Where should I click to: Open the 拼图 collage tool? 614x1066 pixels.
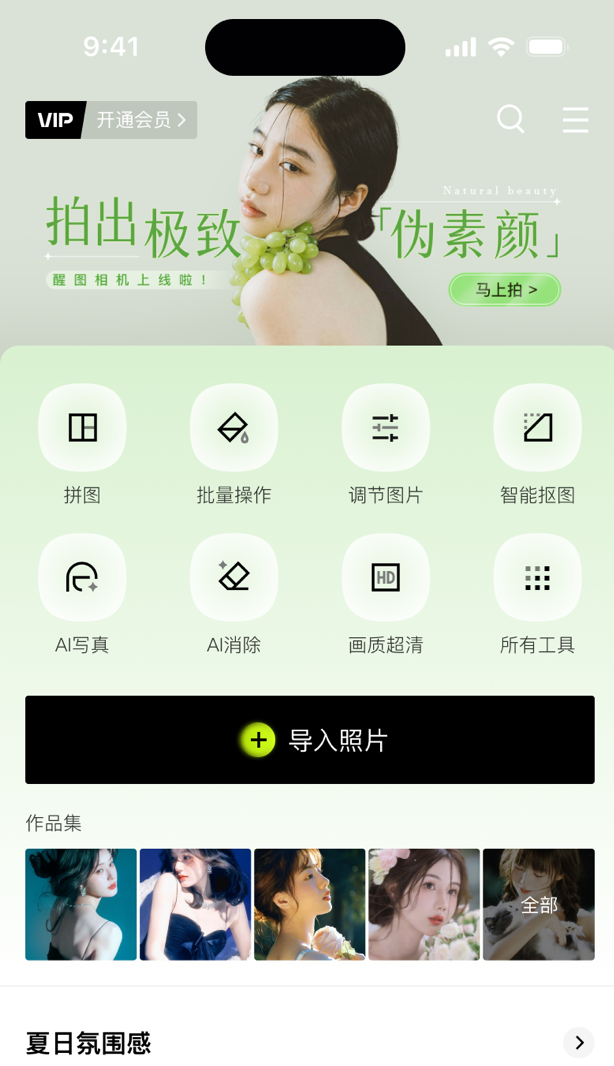tap(82, 428)
